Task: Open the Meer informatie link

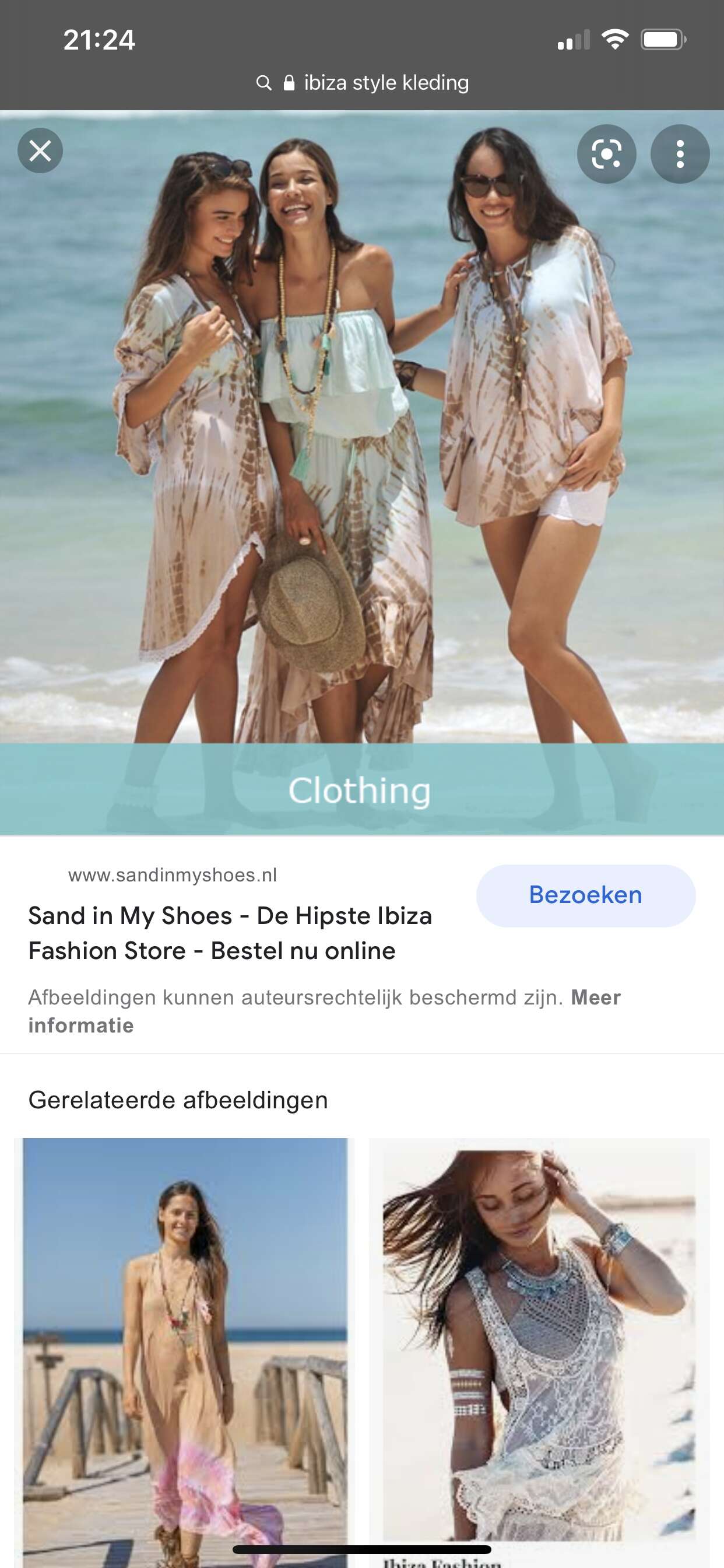Action: pos(324,1011)
